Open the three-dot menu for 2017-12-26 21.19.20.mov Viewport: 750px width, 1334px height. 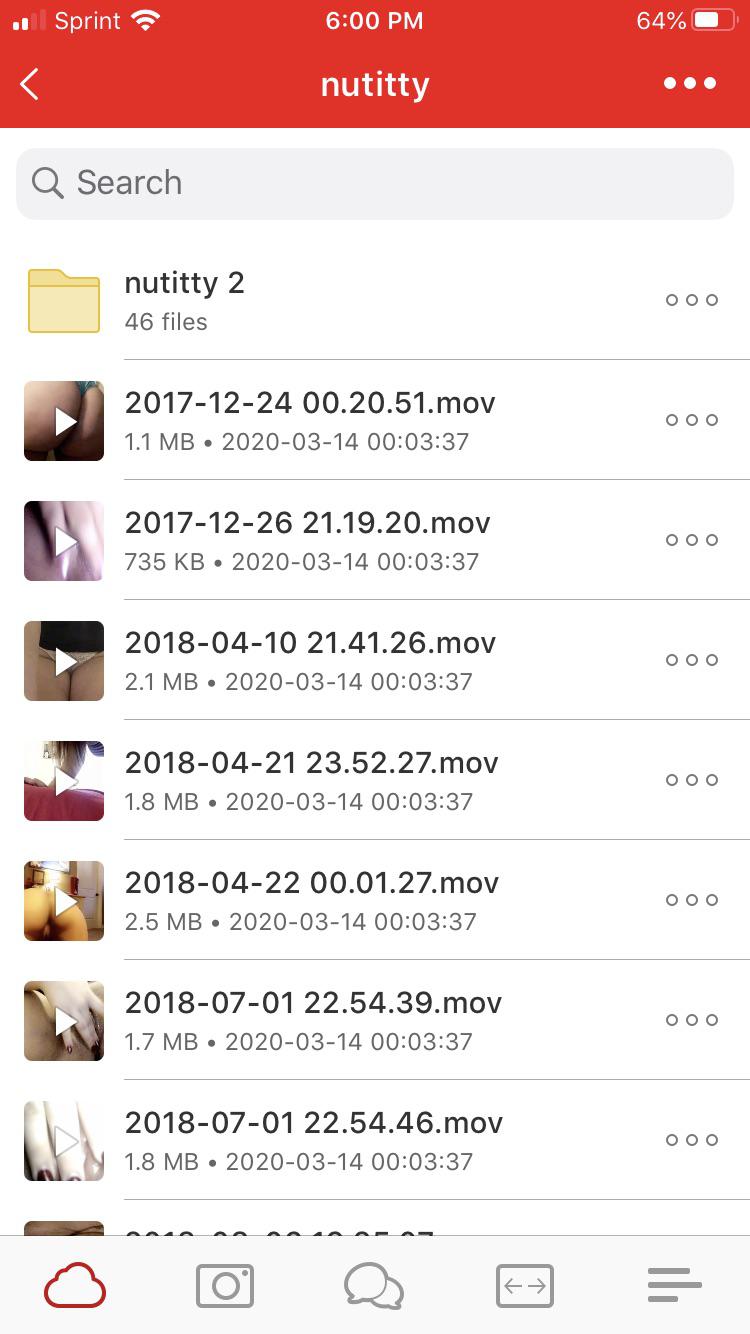(692, 540)
